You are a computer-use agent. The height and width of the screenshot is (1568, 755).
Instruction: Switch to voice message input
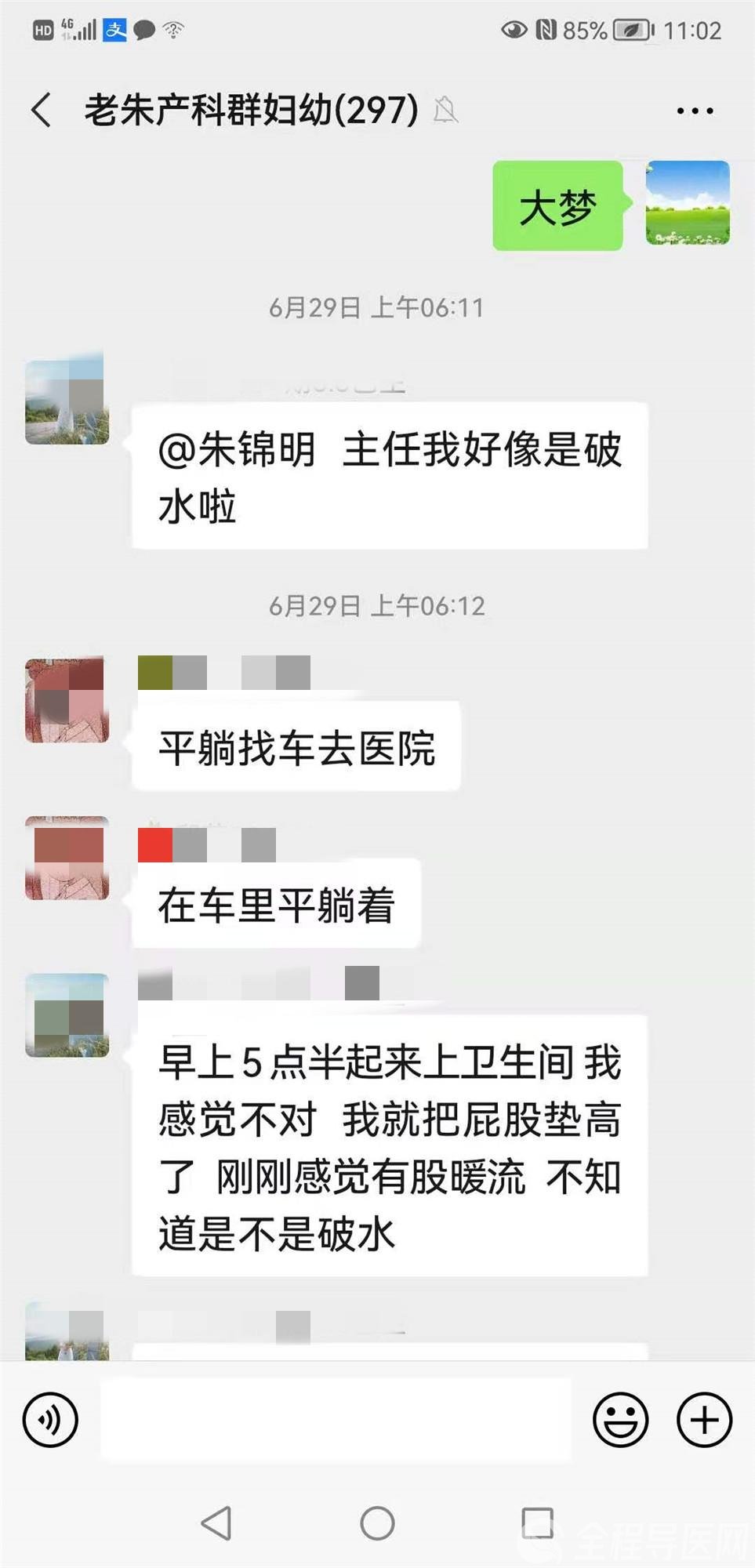coord(50,1419)
